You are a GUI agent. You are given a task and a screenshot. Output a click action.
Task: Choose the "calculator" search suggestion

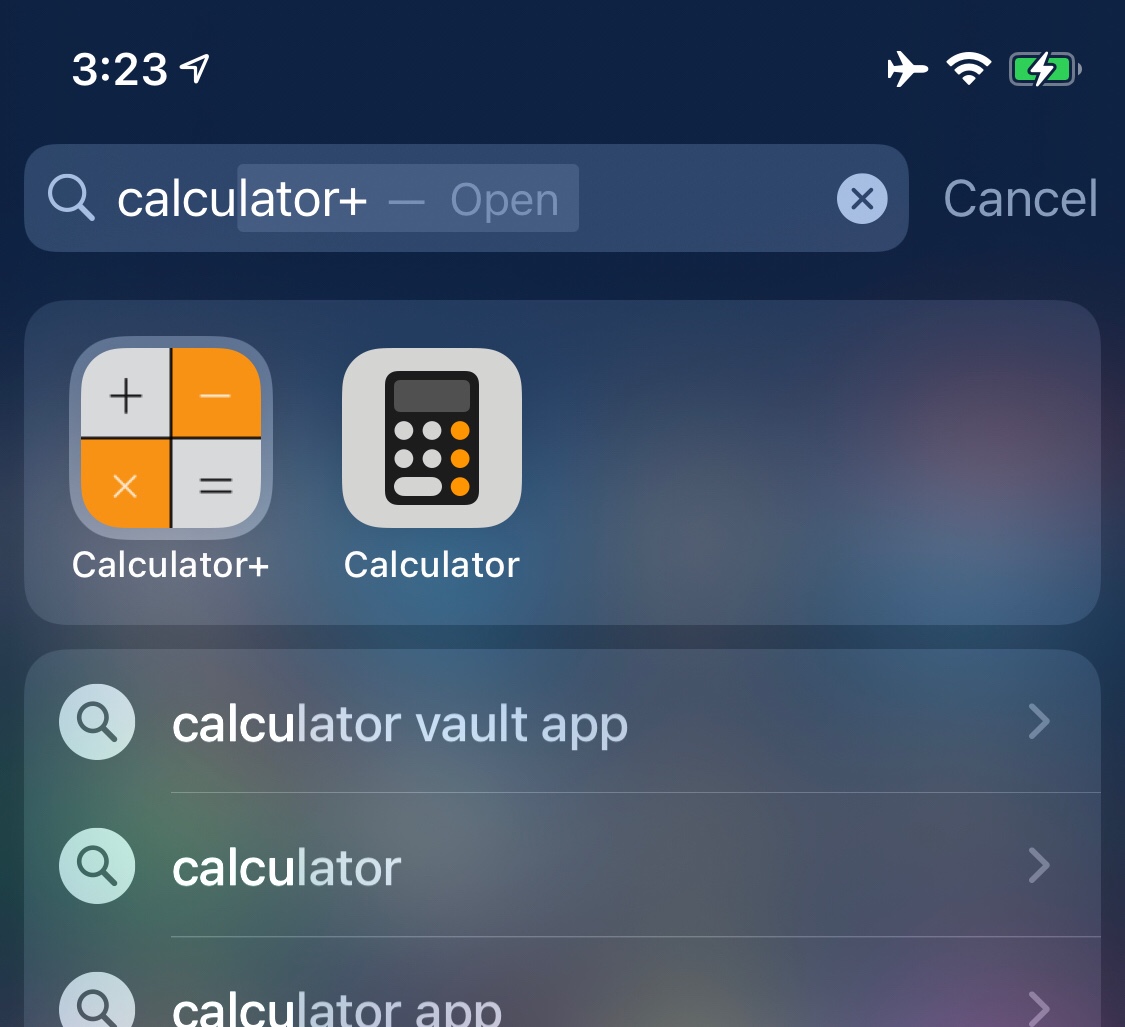tap(560, 866)
